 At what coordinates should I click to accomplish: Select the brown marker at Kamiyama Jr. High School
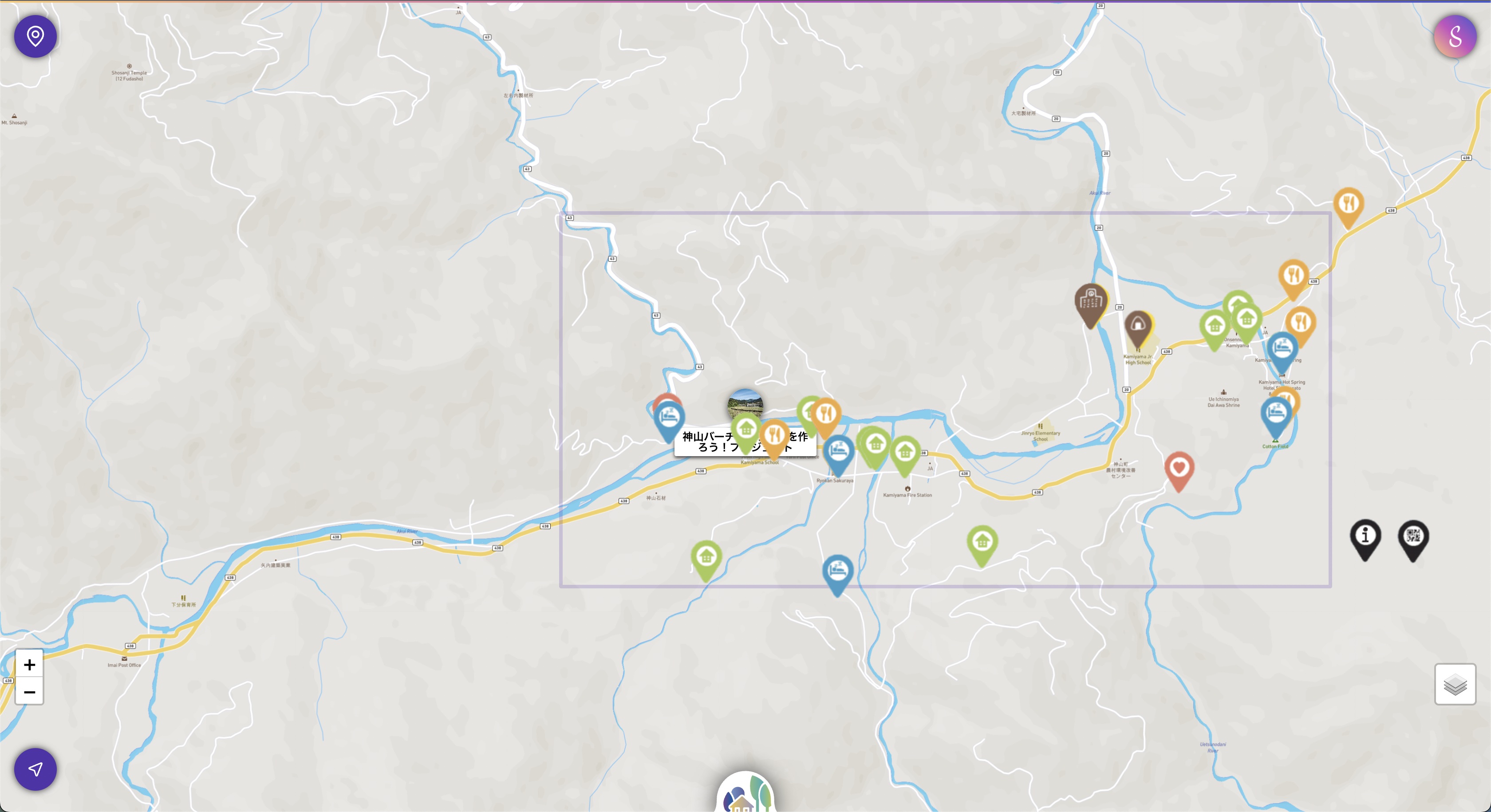1137,325
